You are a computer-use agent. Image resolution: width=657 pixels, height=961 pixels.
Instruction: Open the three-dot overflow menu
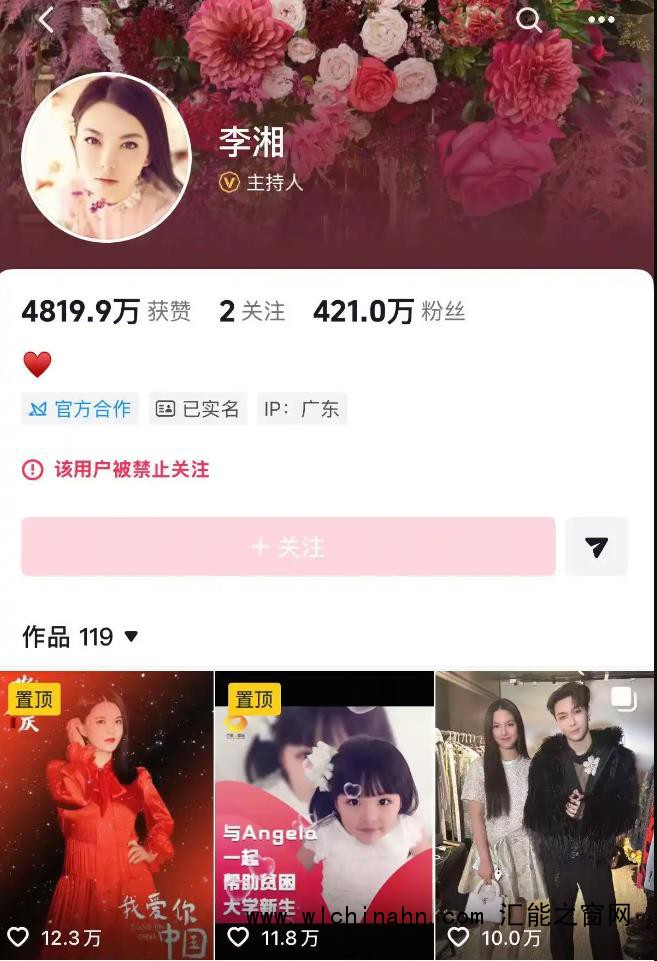point(601,20)
